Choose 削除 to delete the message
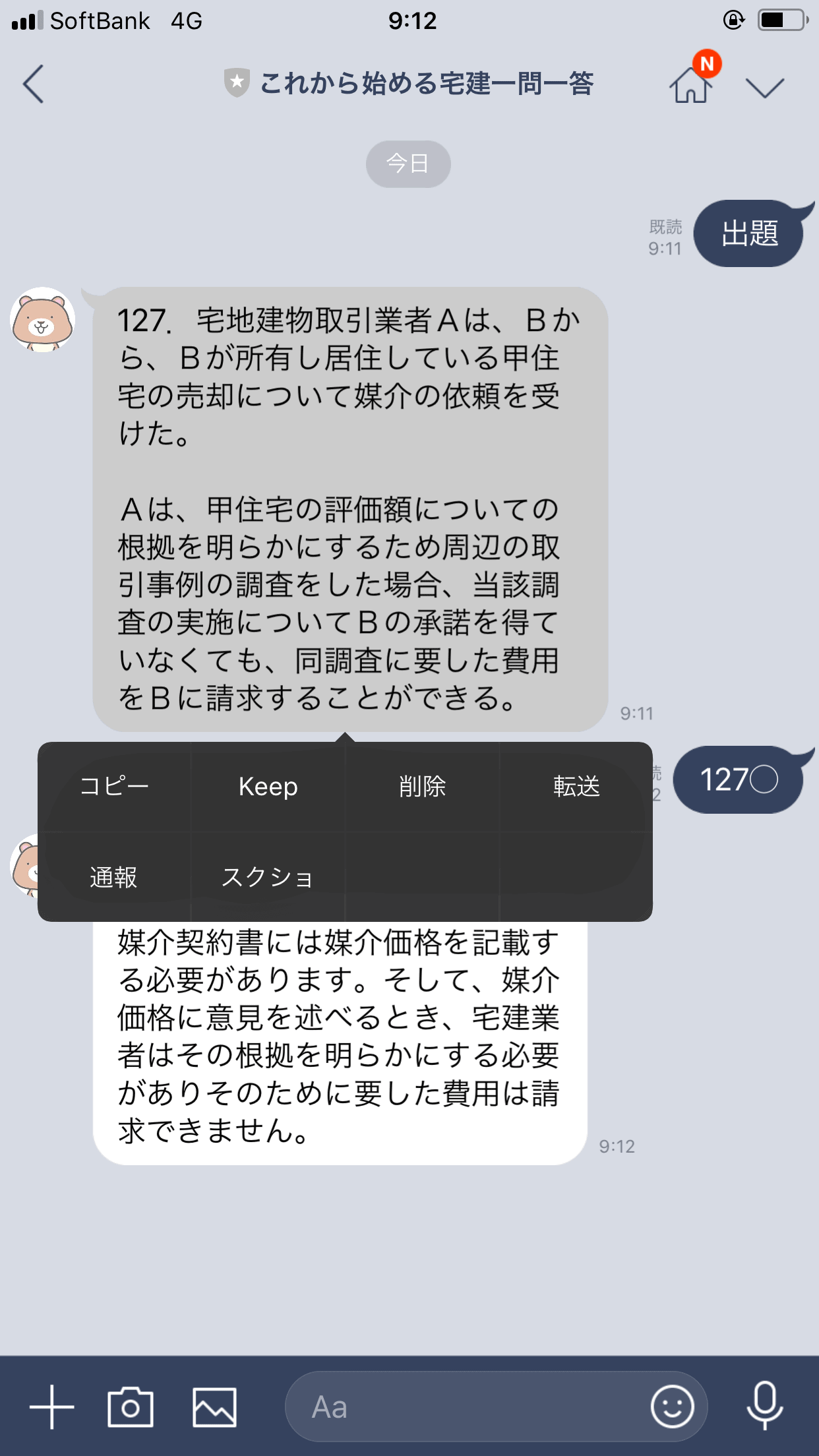The height and width of the screenshot is (1456, 819). click(422, 786)
